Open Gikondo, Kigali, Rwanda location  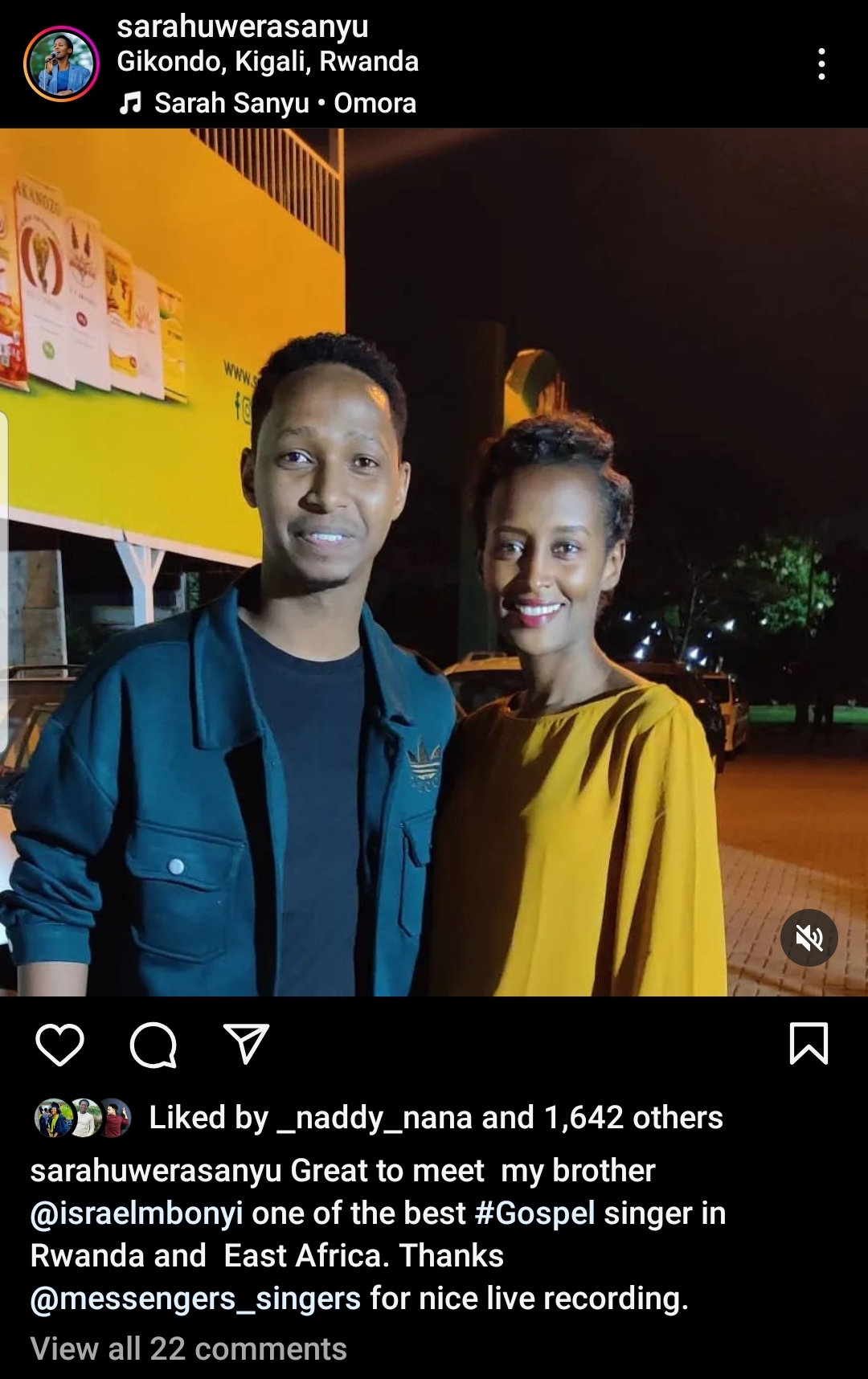tap(268, 62)
